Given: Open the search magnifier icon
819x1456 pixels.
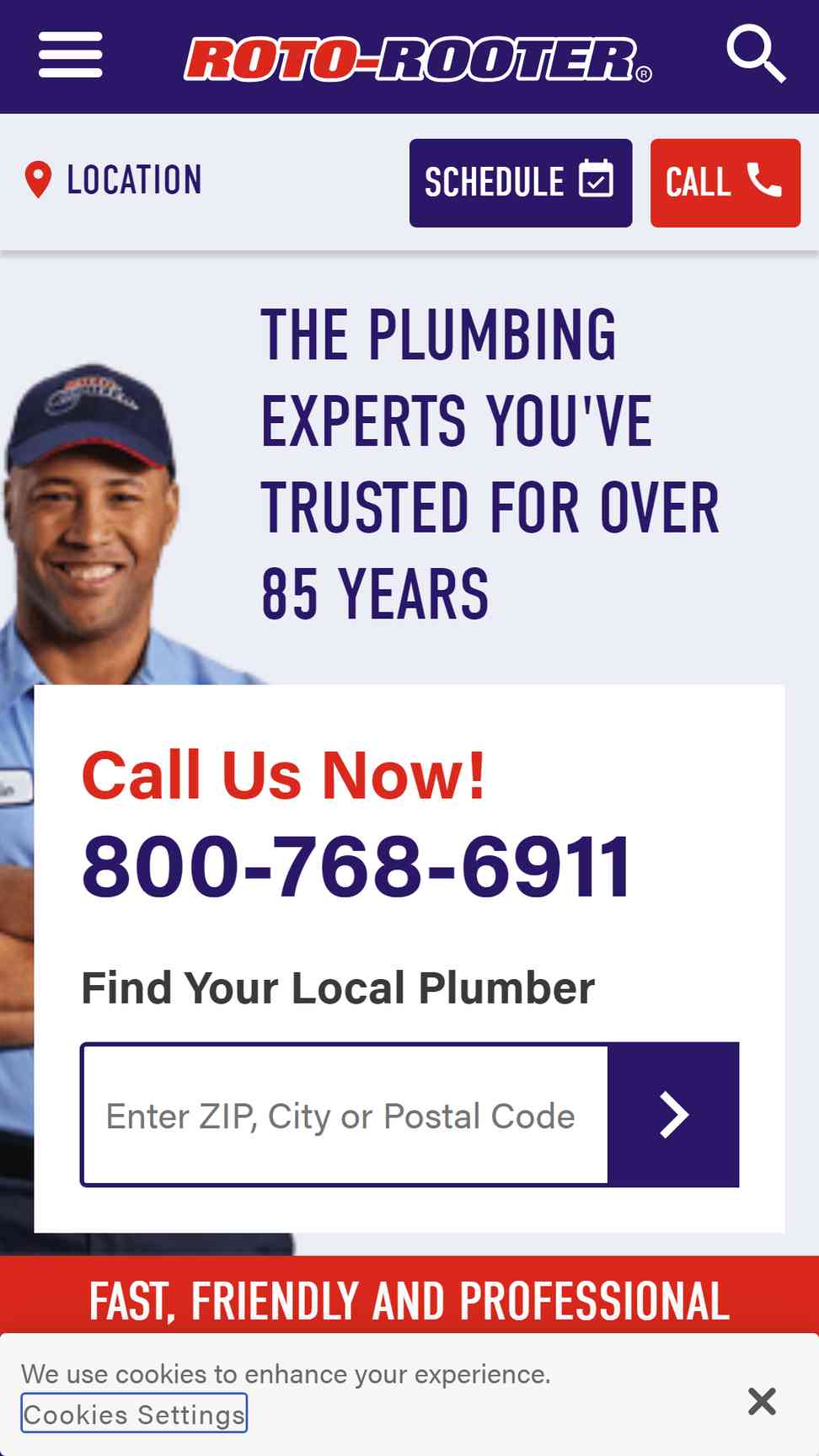Looking at the screenshot, I should pos(756,54).
